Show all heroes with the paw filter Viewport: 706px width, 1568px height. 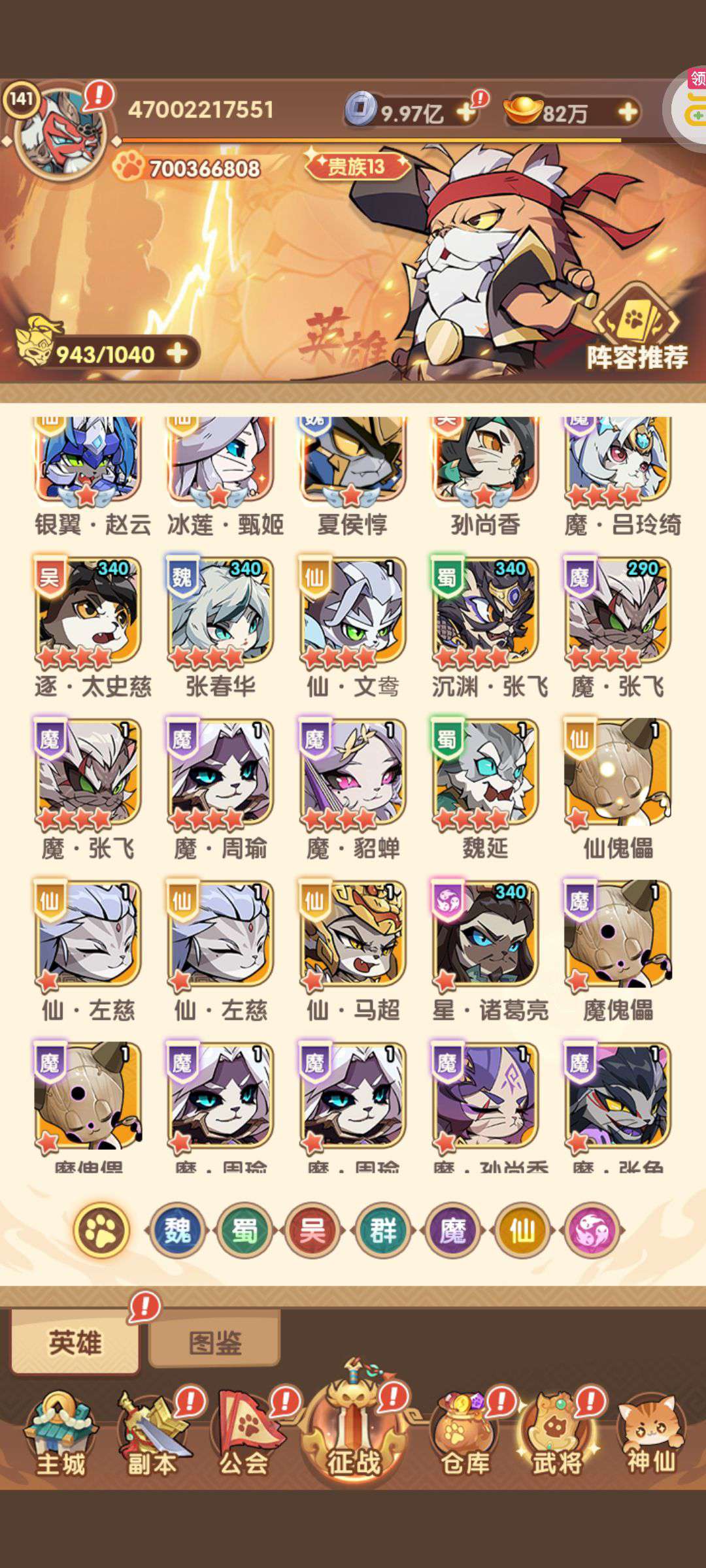[101, 1232]
